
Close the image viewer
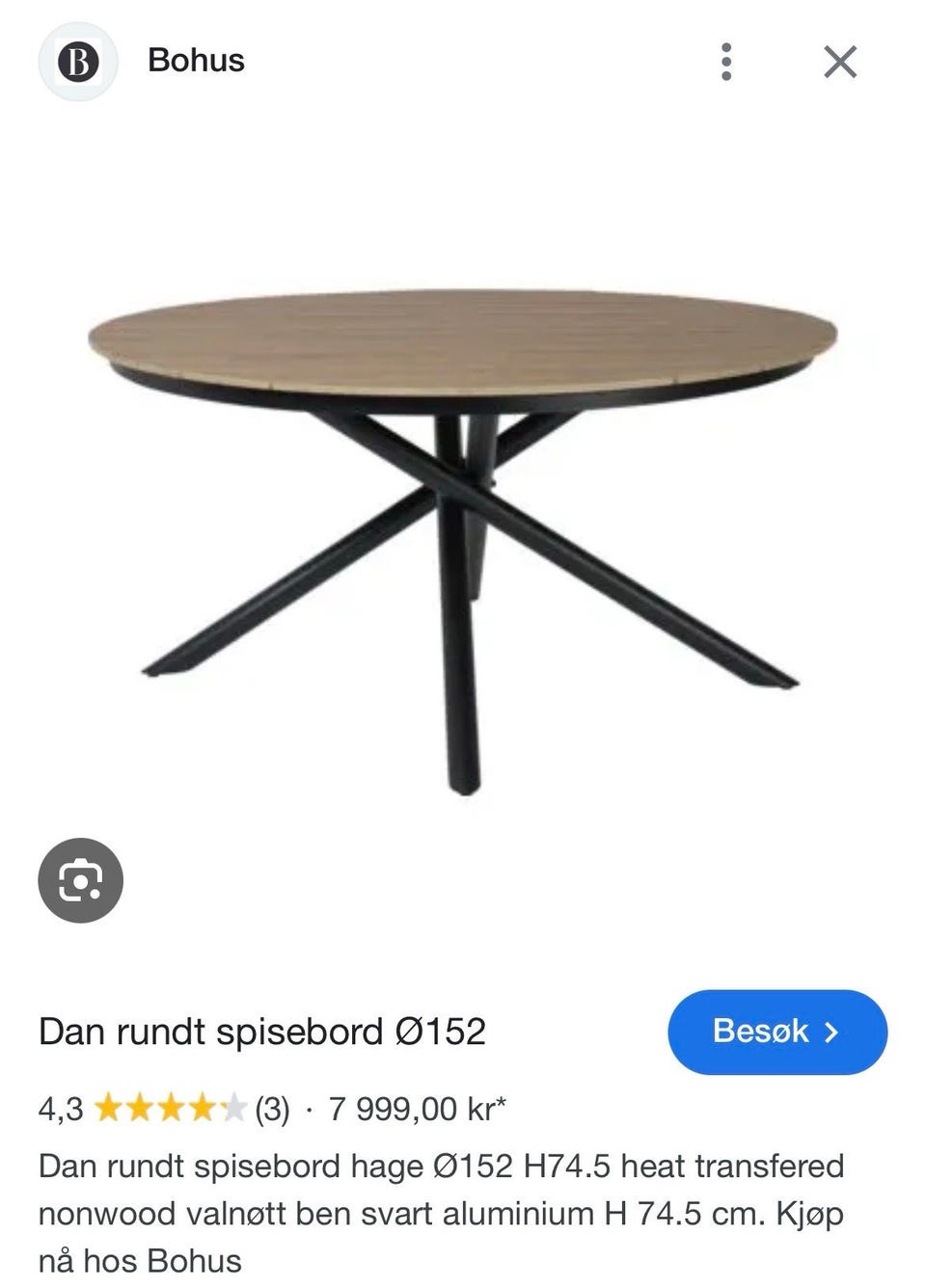tap(840, 62)
